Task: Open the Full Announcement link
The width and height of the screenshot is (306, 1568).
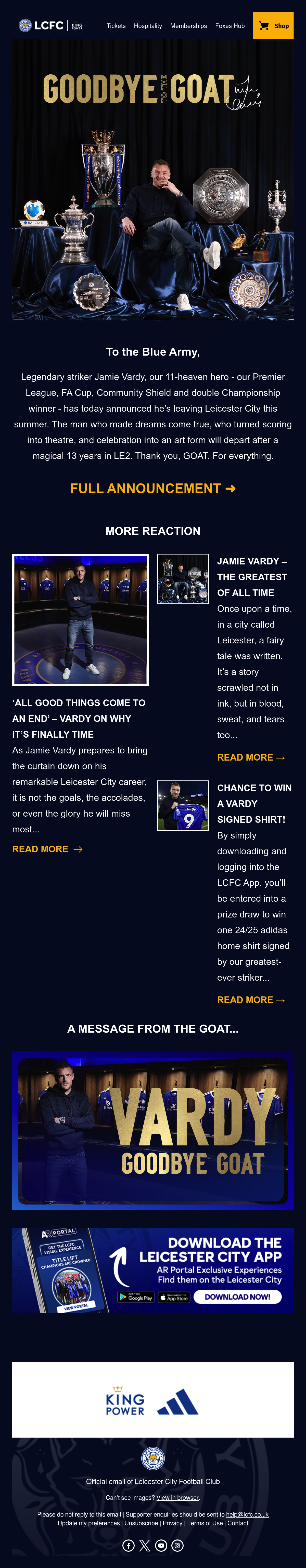Action: [153, 489]
